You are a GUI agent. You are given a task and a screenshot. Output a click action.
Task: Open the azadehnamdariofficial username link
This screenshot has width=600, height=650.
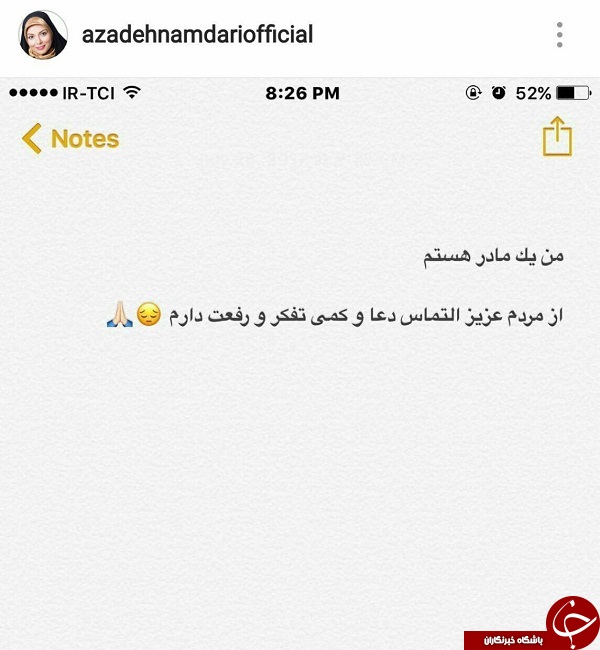tap(197, 35)
